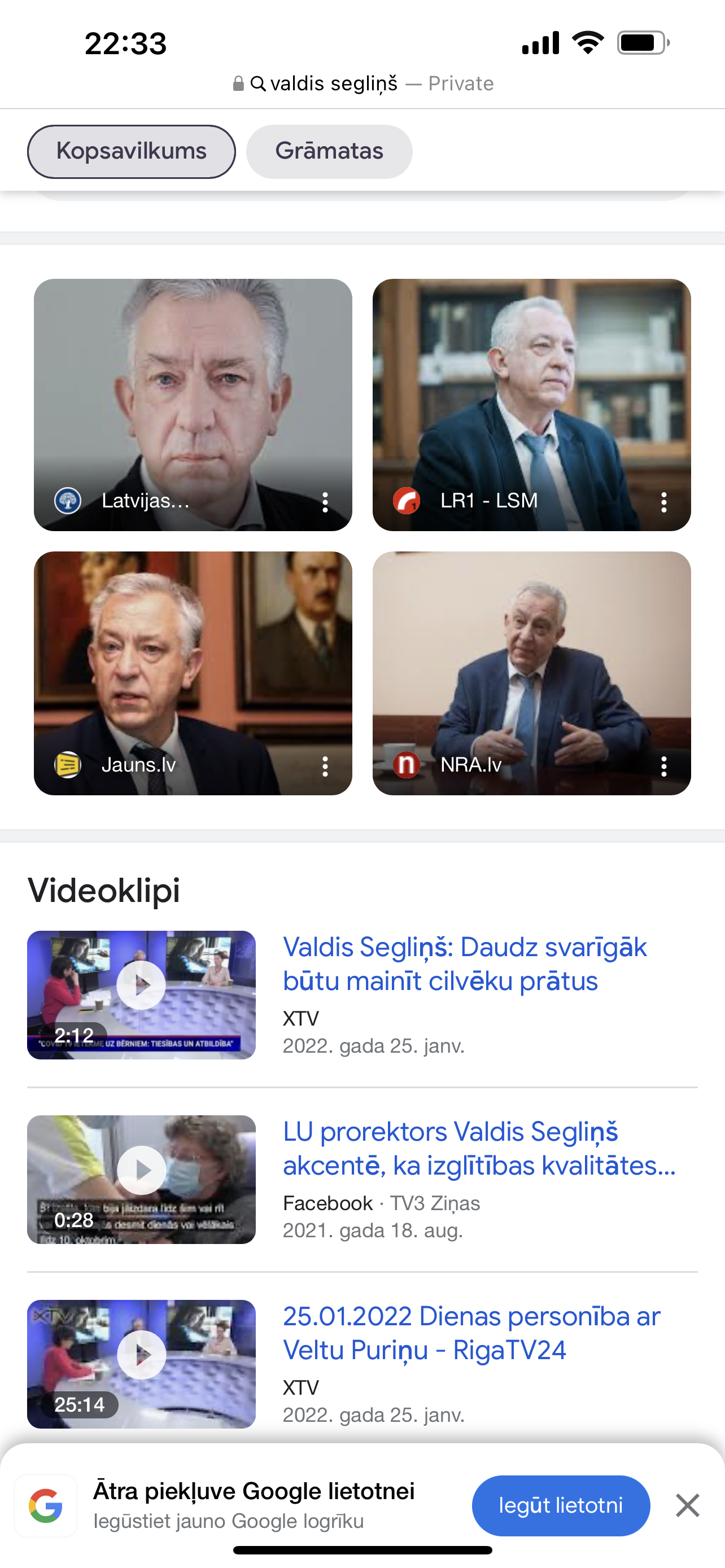The image size is (725, 1568).
Task: Tap the Iegūt lietotni button
Action: (x=561, y=1505)
